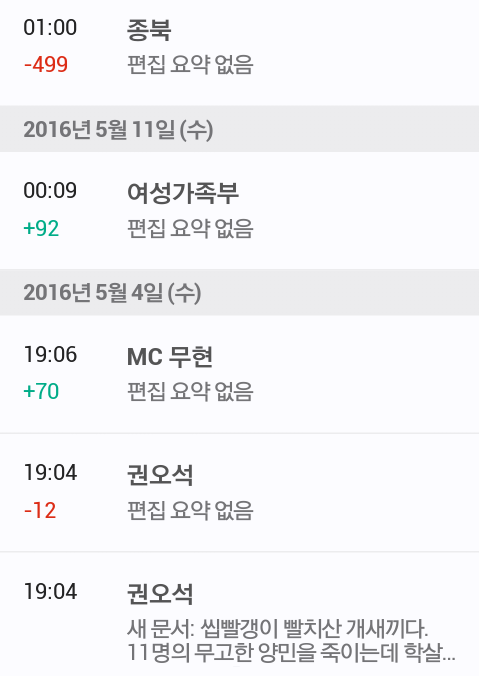Viewport: 479px width, 676px height.
Task: Open the 권오석 edit showing -12
Action: click(x=239, y=492)
